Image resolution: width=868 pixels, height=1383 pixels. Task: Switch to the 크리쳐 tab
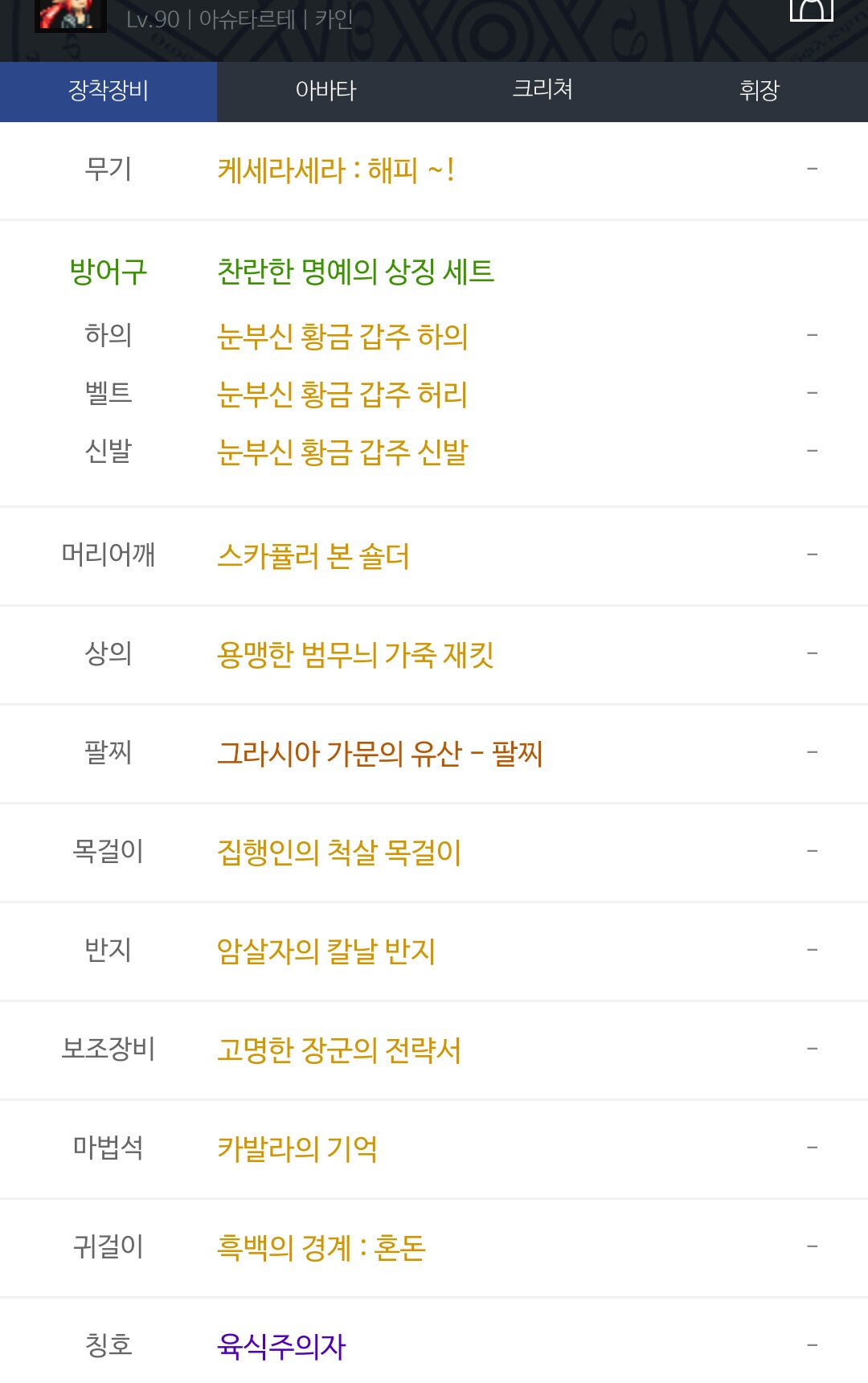(x=542, y=91)
